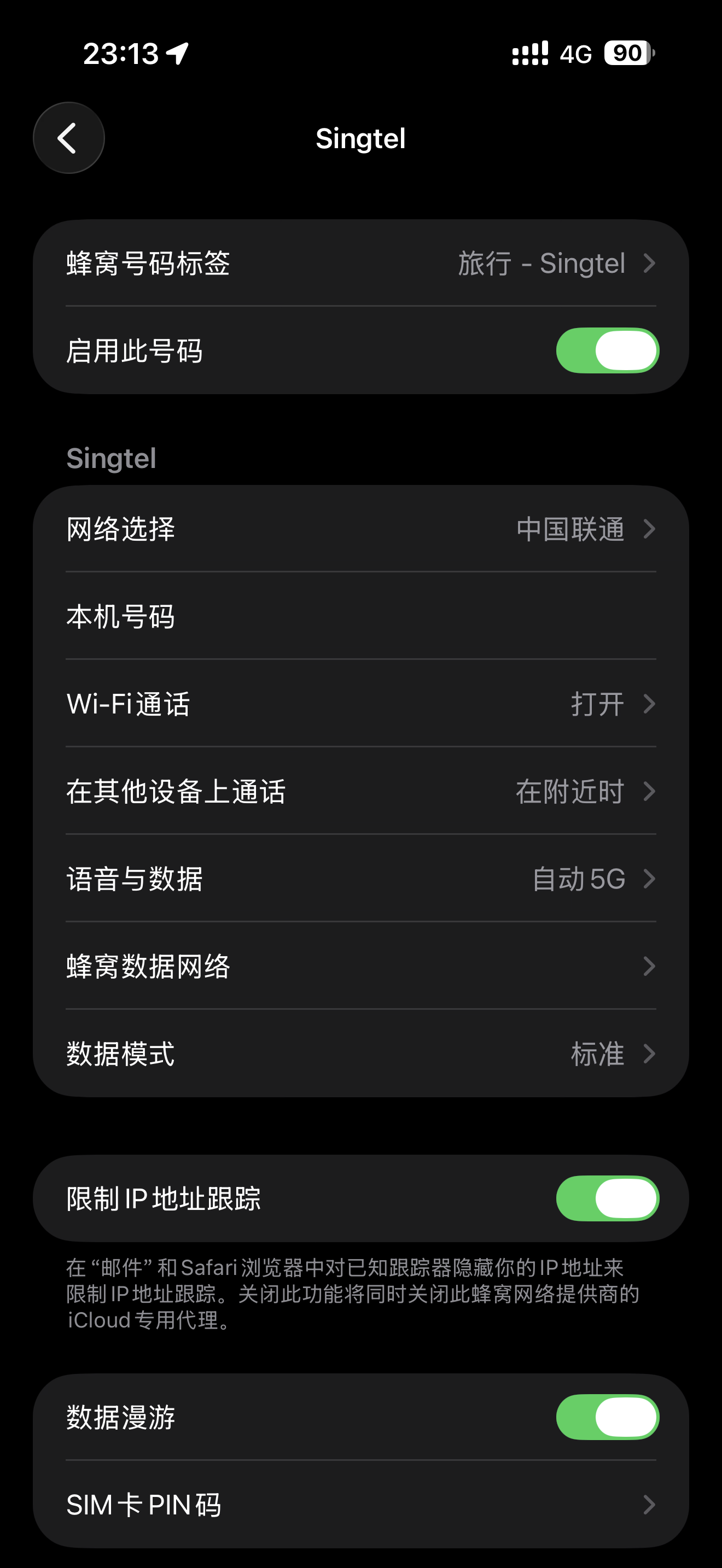Image resolution: width=722 pixels, height=1568 pixels.
Task: Expand 蜂窝数据网络 configuration
Action: [x=361, y=966]
